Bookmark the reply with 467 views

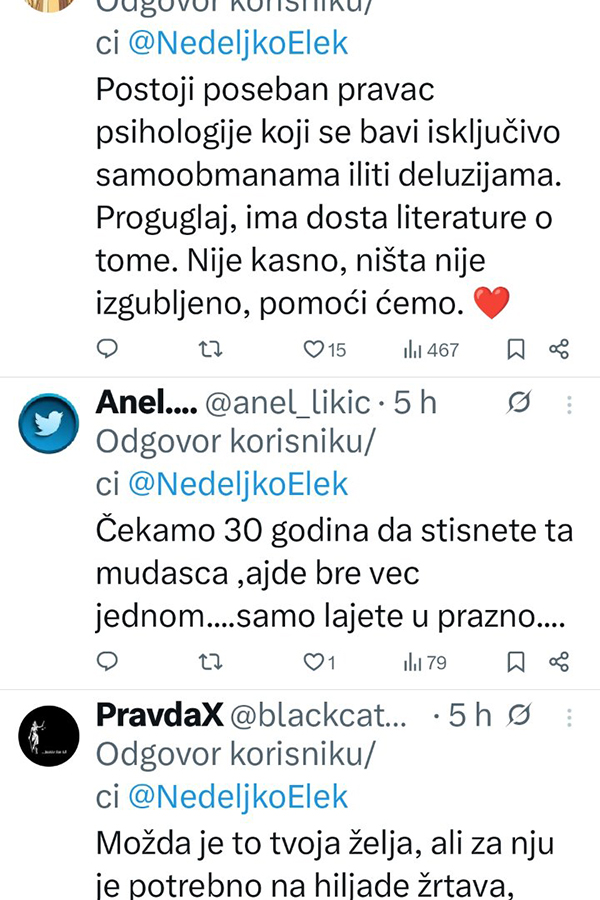[516, 349]
